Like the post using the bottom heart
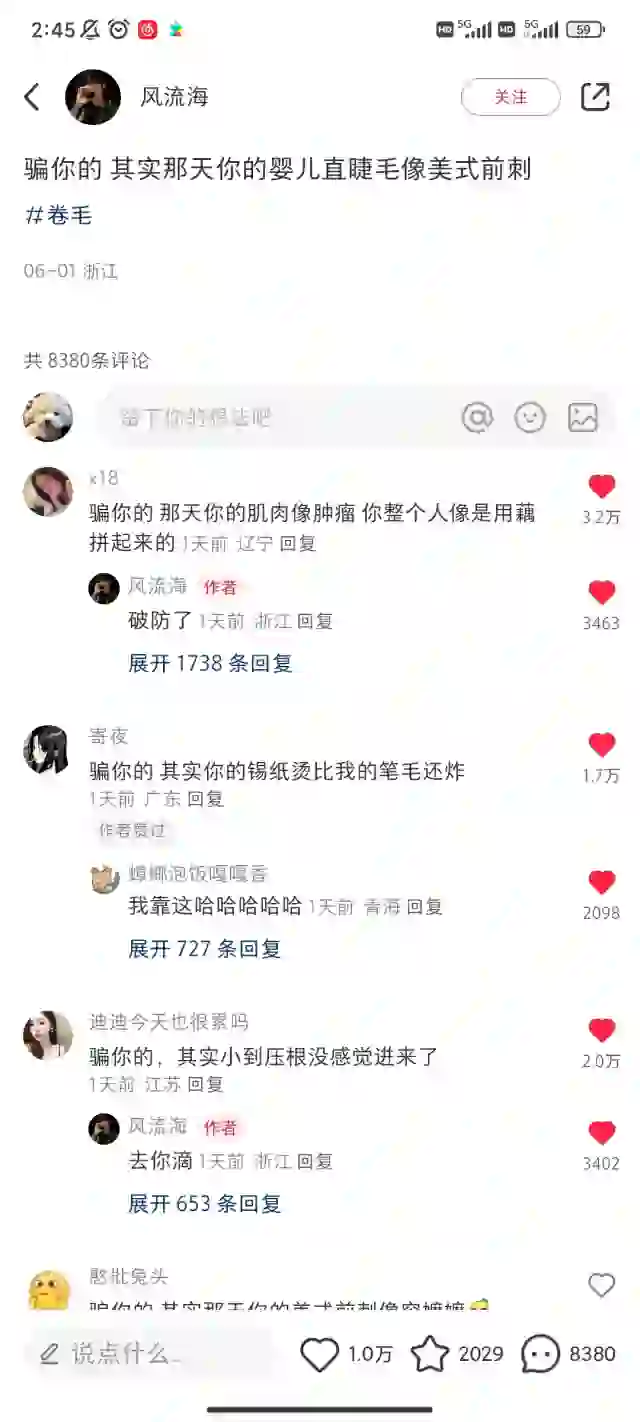Screen dimensions: 640x1422 tap(320, 1354)
